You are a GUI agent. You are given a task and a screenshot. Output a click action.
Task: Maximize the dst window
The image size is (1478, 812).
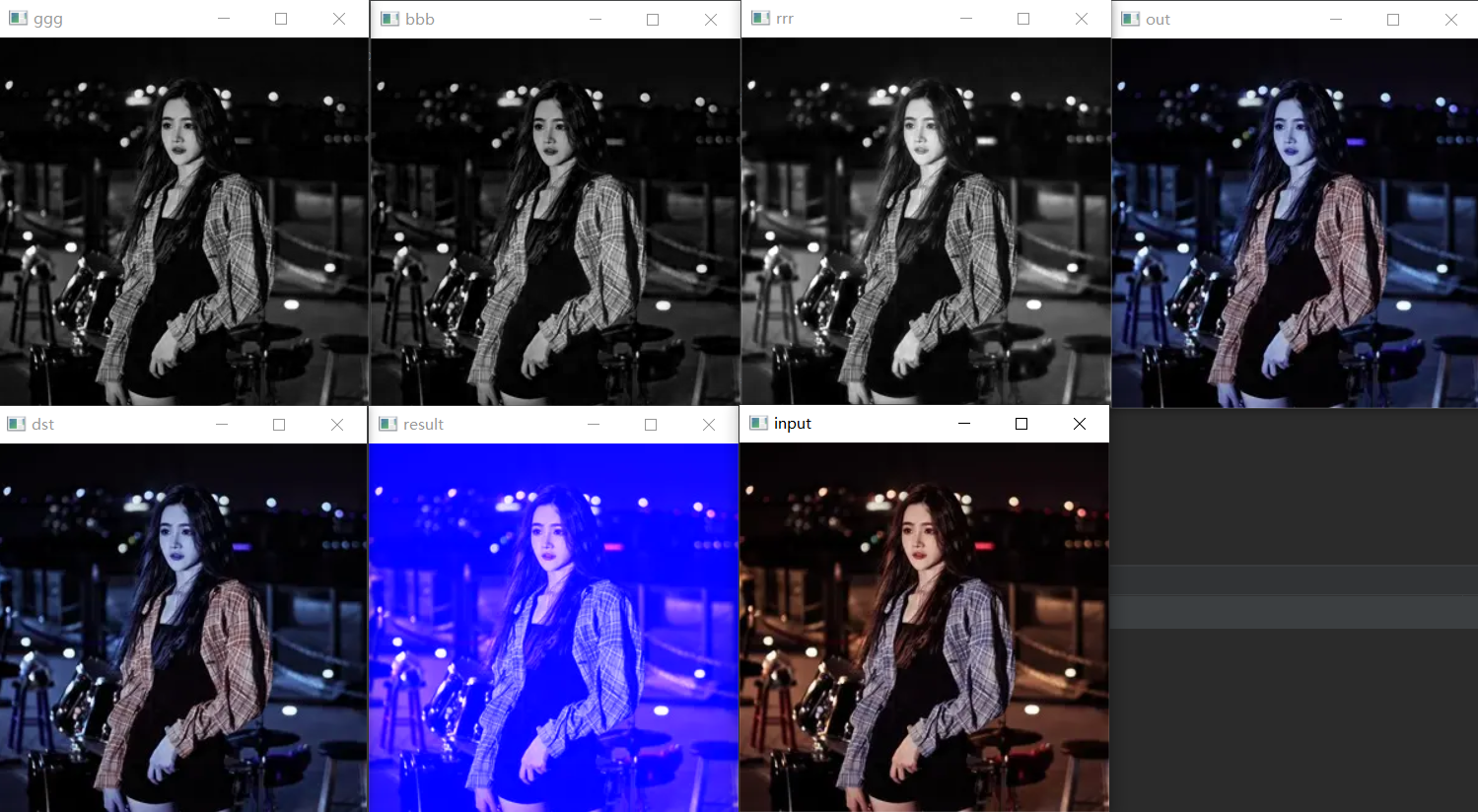click(x=279, y=425)
